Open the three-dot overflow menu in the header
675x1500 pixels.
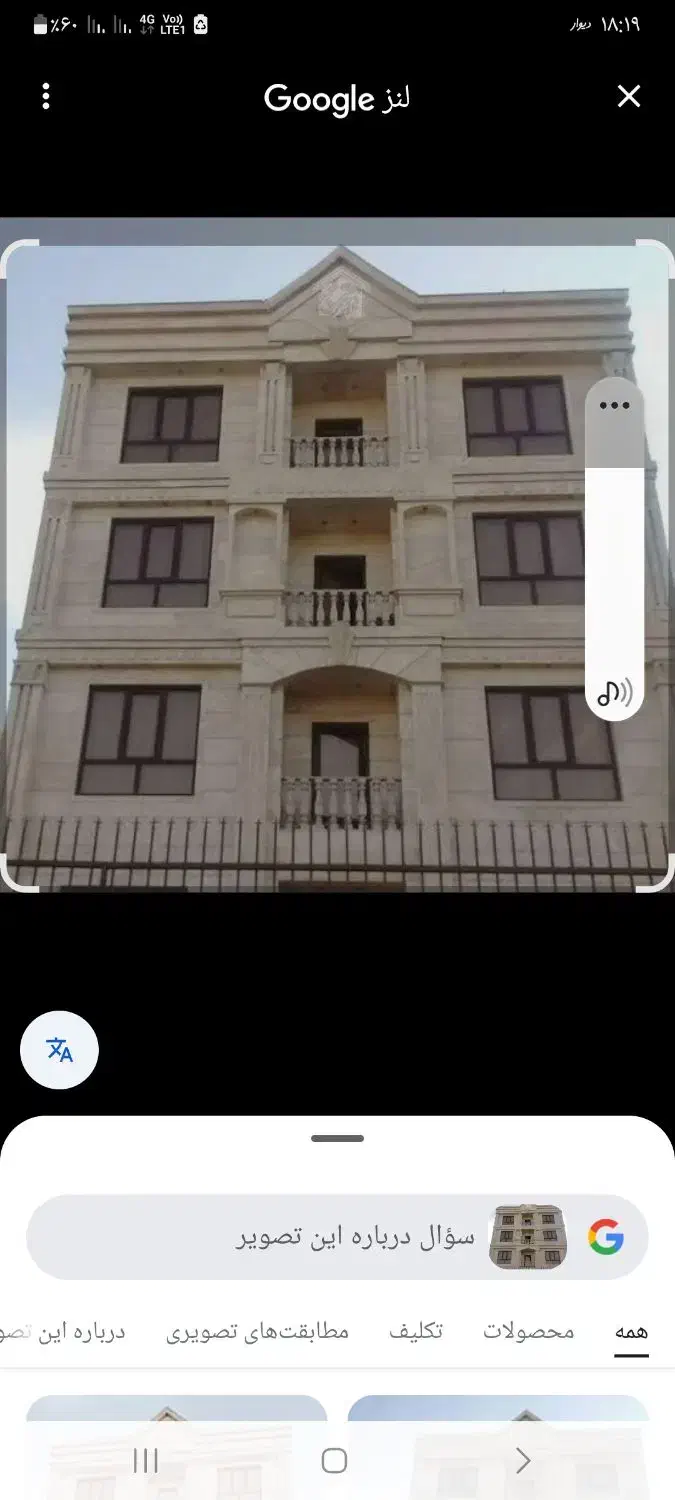[x=46, y=96]
